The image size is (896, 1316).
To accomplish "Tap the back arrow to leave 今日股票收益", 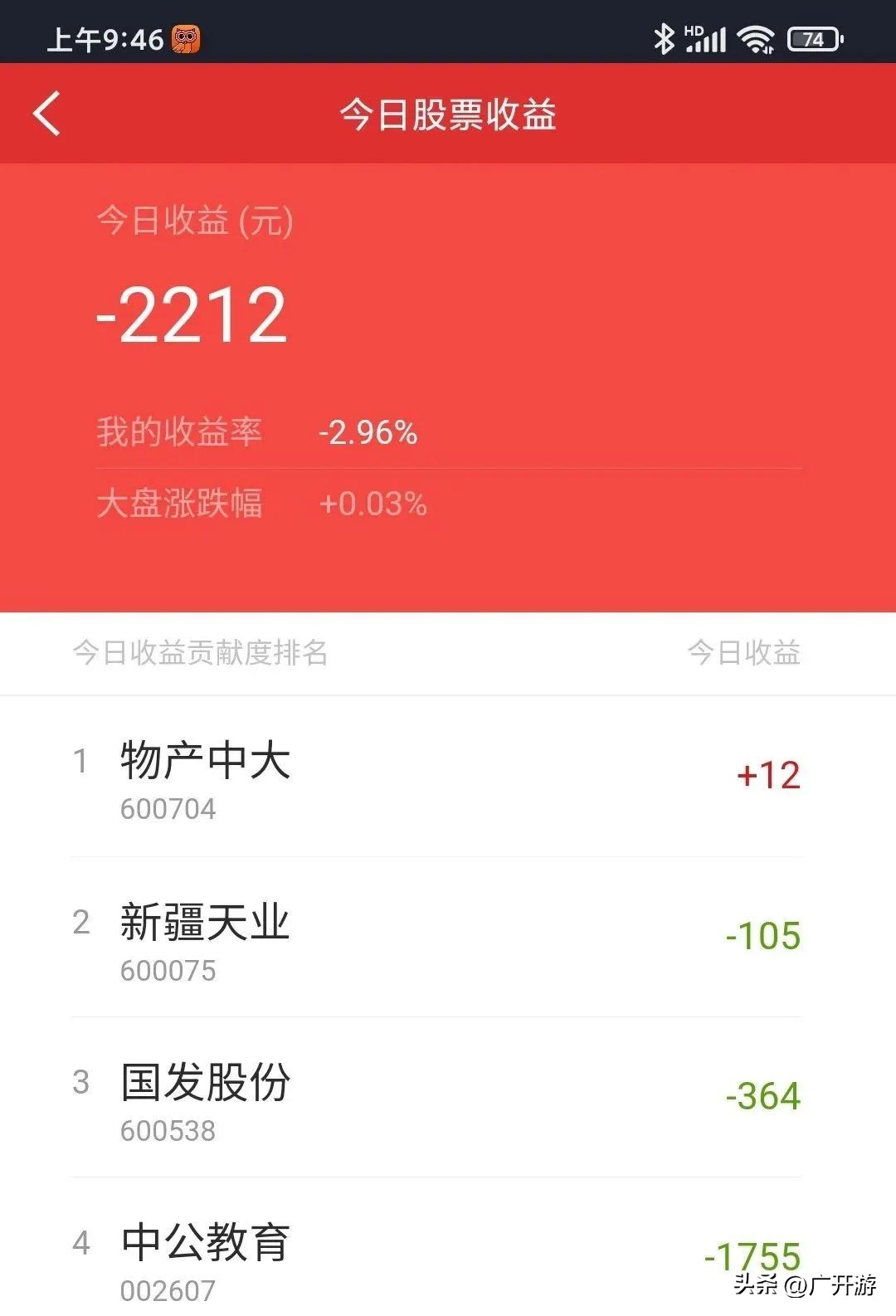I will 47,113.
